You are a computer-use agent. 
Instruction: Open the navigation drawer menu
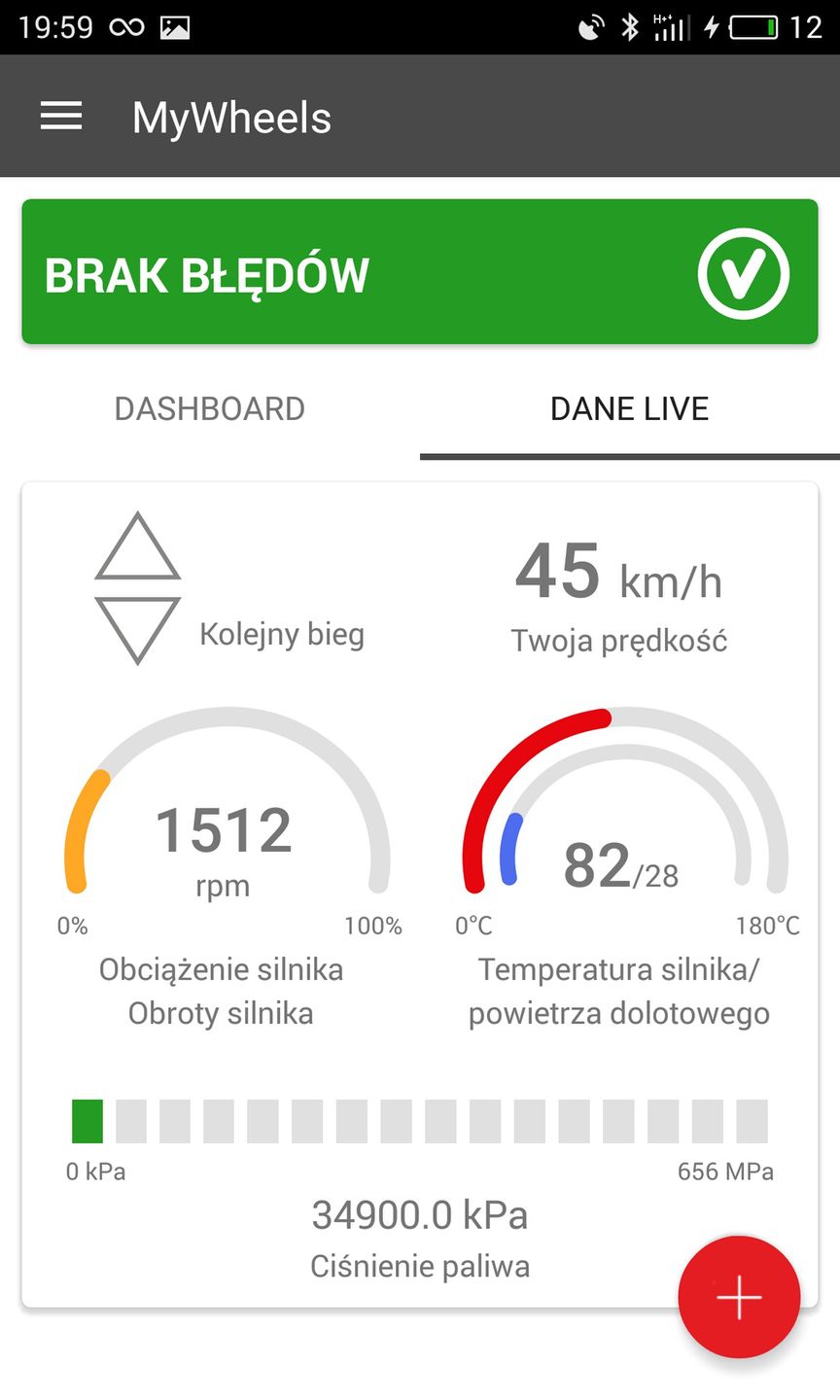60,116
